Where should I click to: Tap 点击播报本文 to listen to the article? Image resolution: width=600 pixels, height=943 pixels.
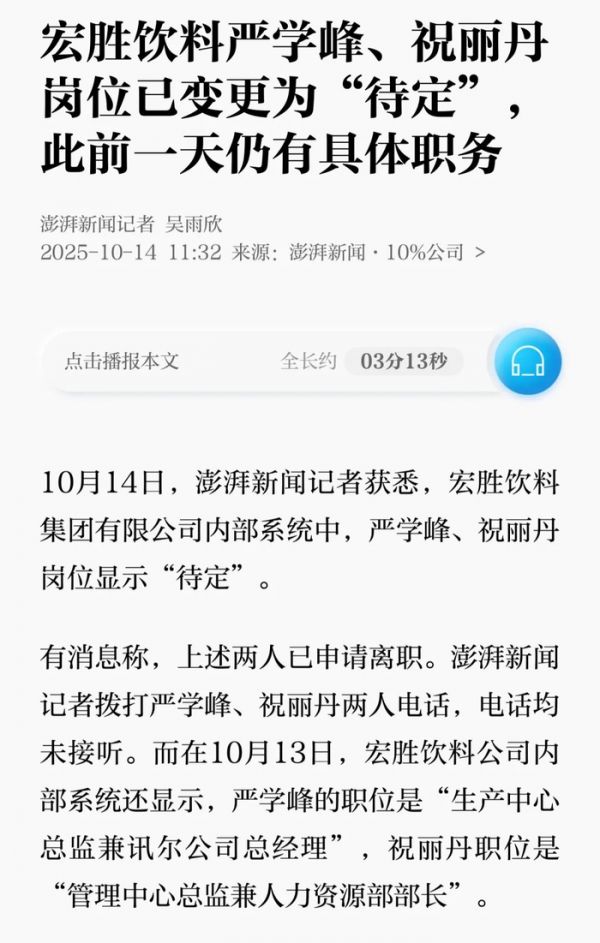click(122, 362)
